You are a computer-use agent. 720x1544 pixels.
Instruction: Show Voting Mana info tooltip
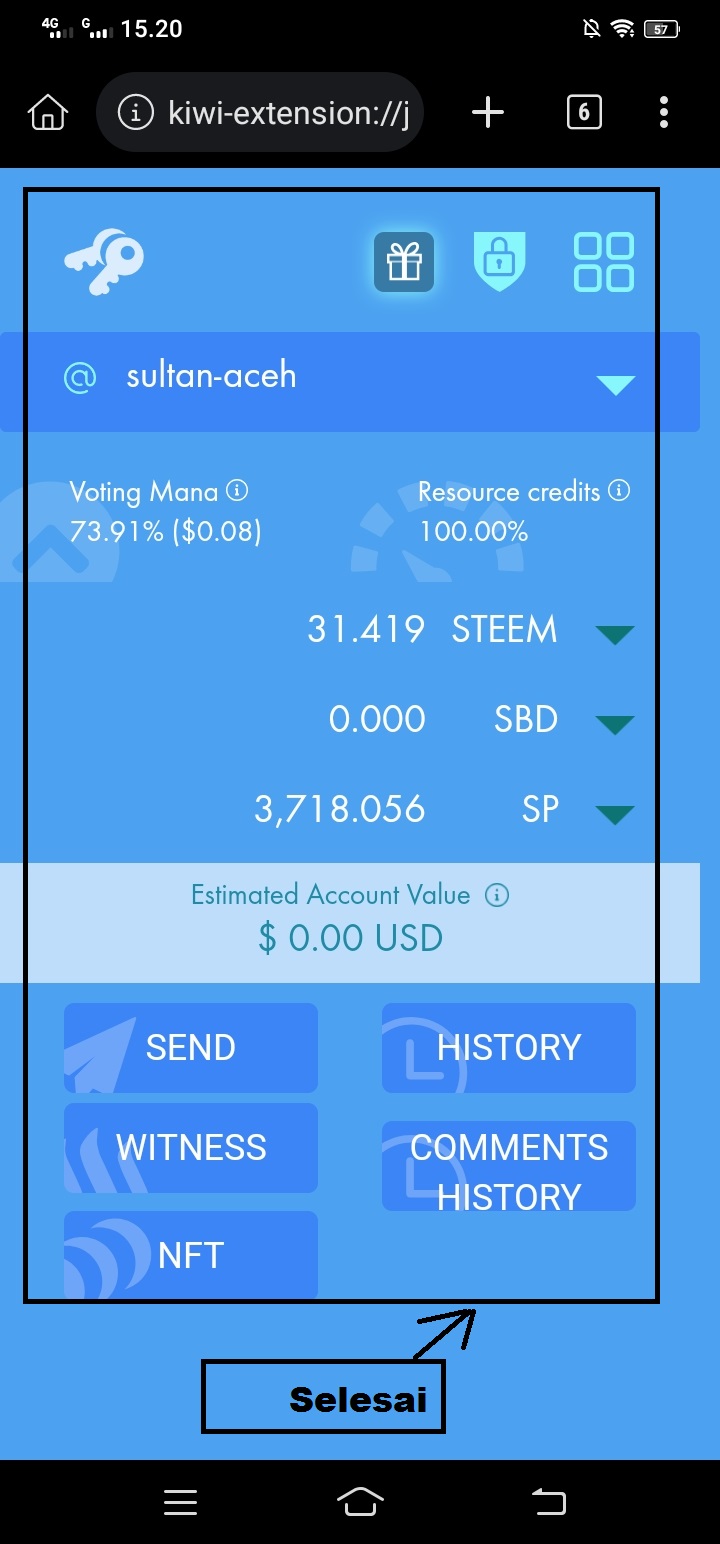237,491
